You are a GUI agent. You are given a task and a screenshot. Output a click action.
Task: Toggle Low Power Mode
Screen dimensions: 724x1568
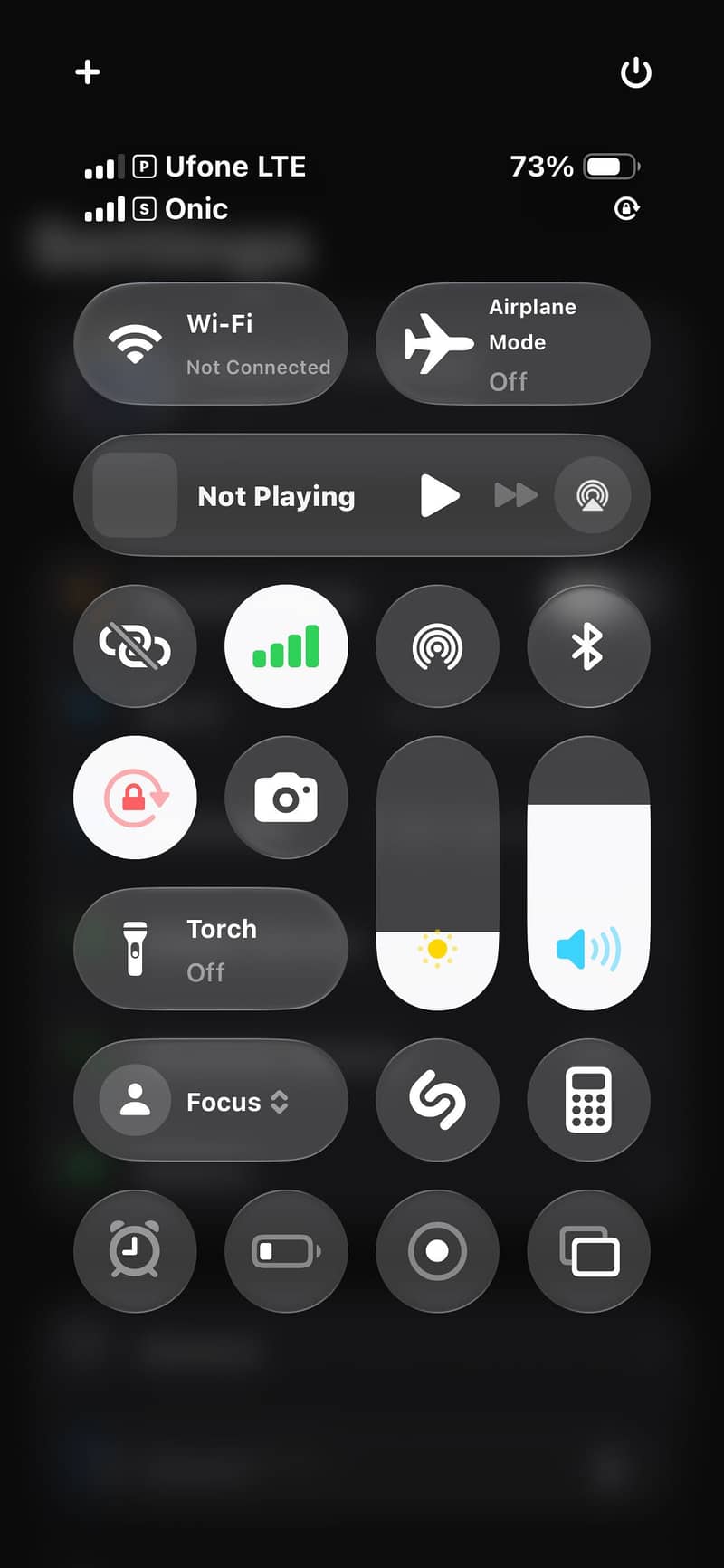[286, 1251]
